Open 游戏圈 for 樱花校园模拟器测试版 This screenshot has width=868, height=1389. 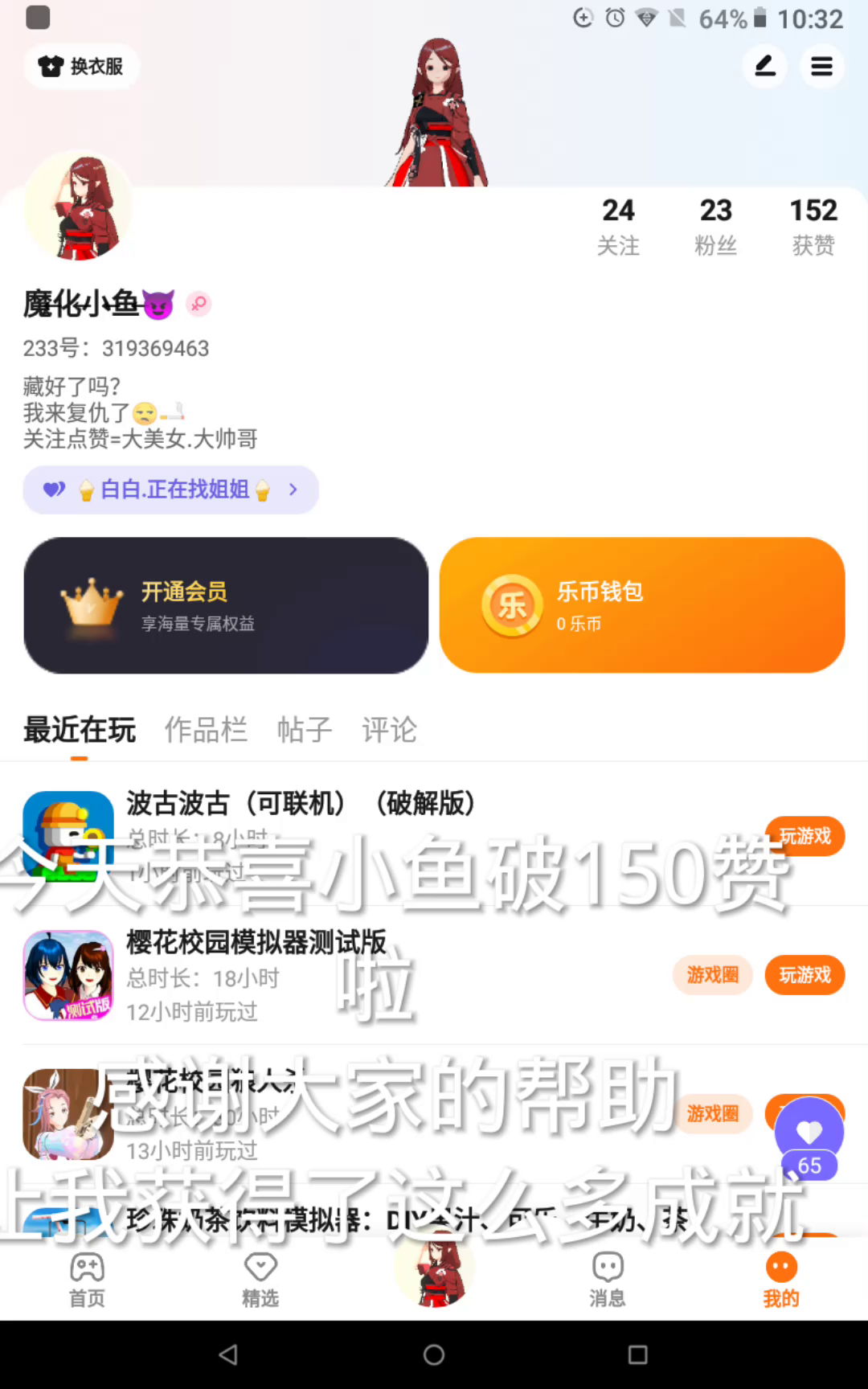[x=712, y=975]
